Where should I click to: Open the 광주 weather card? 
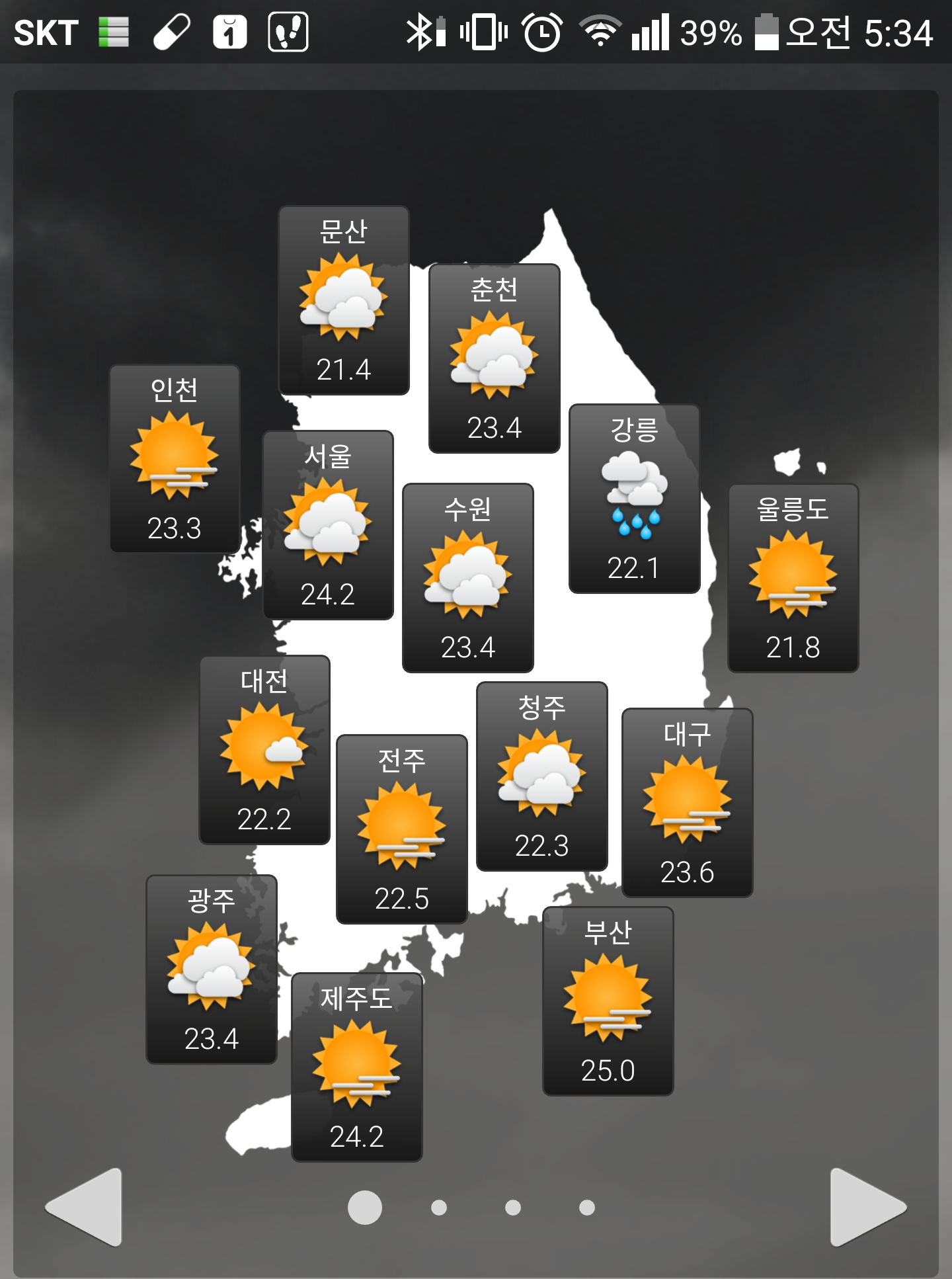coord(212,970)
